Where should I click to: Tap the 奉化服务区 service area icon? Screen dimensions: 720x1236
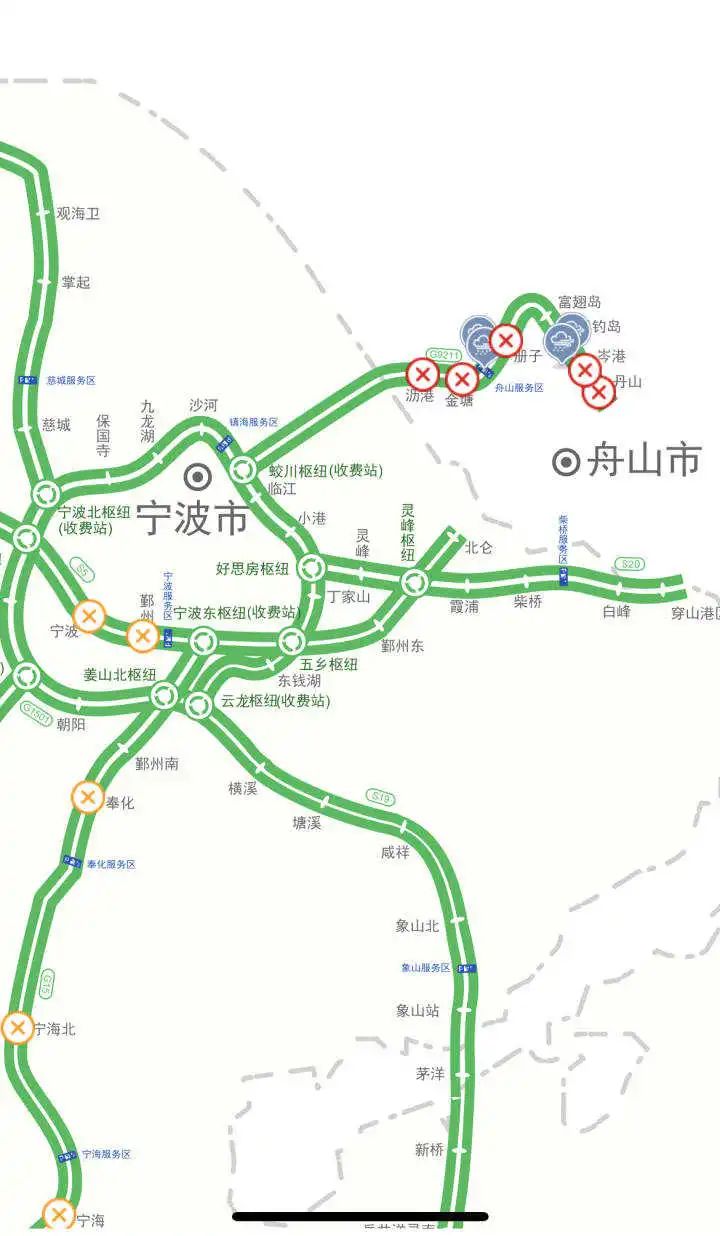click(72, 863)
